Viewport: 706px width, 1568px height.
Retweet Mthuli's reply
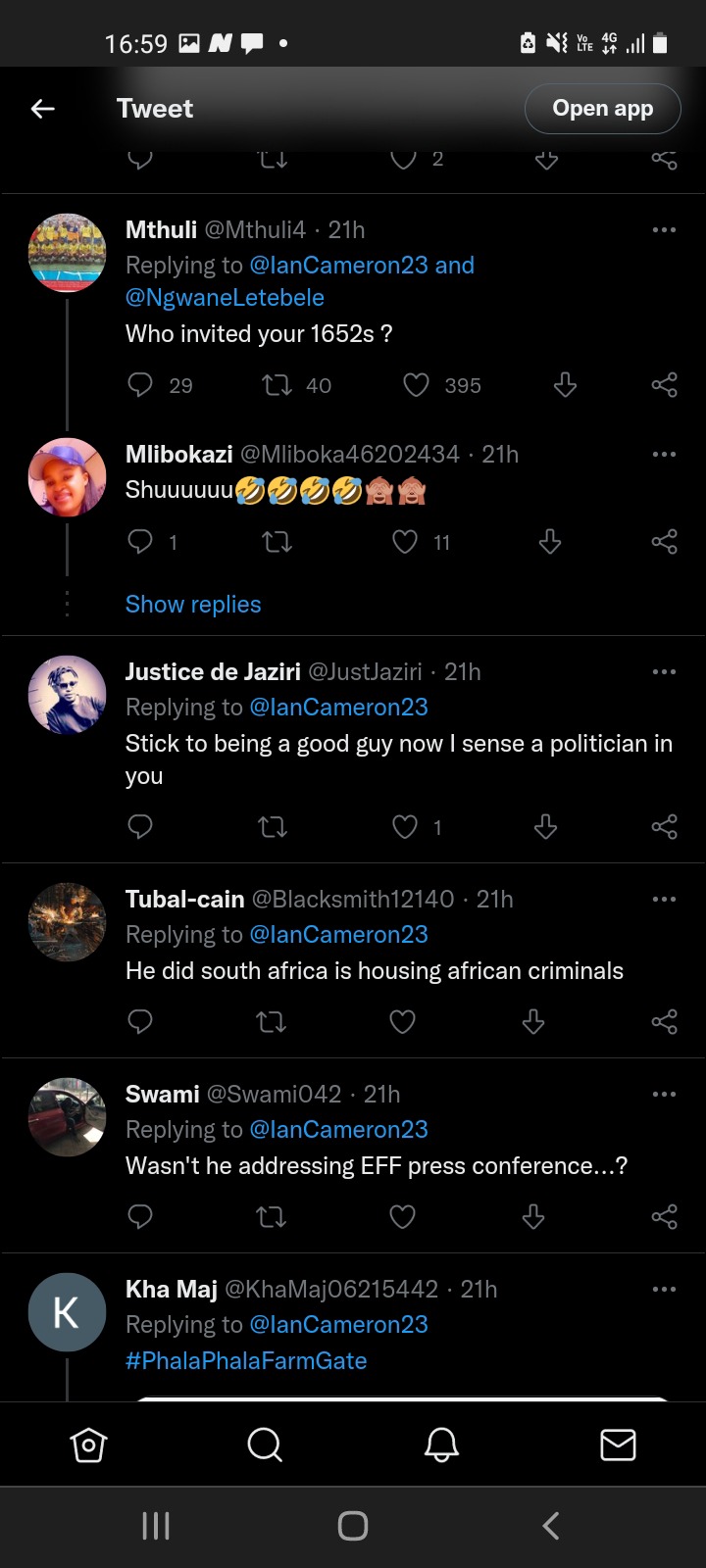click(x=277, y=385)
